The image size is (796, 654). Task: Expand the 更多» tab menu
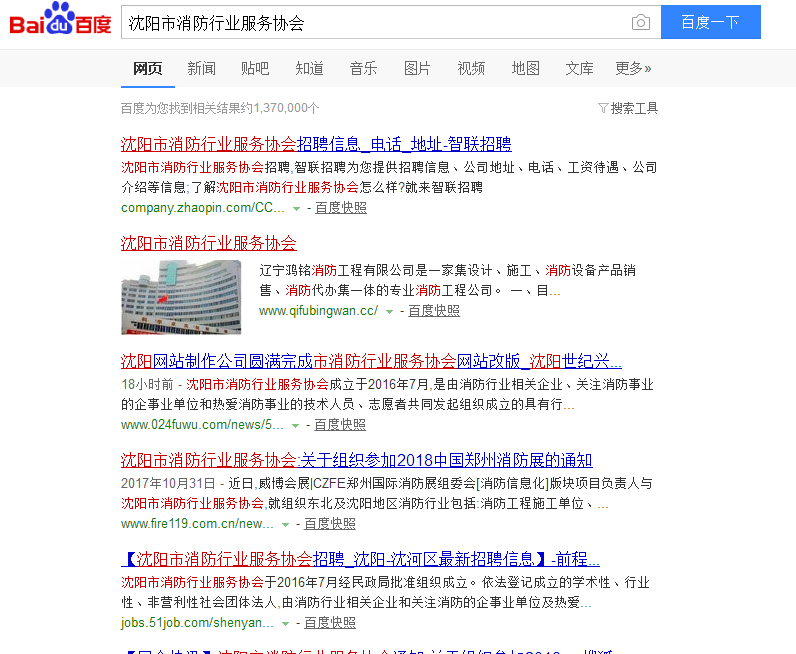[x=633, y=68]
